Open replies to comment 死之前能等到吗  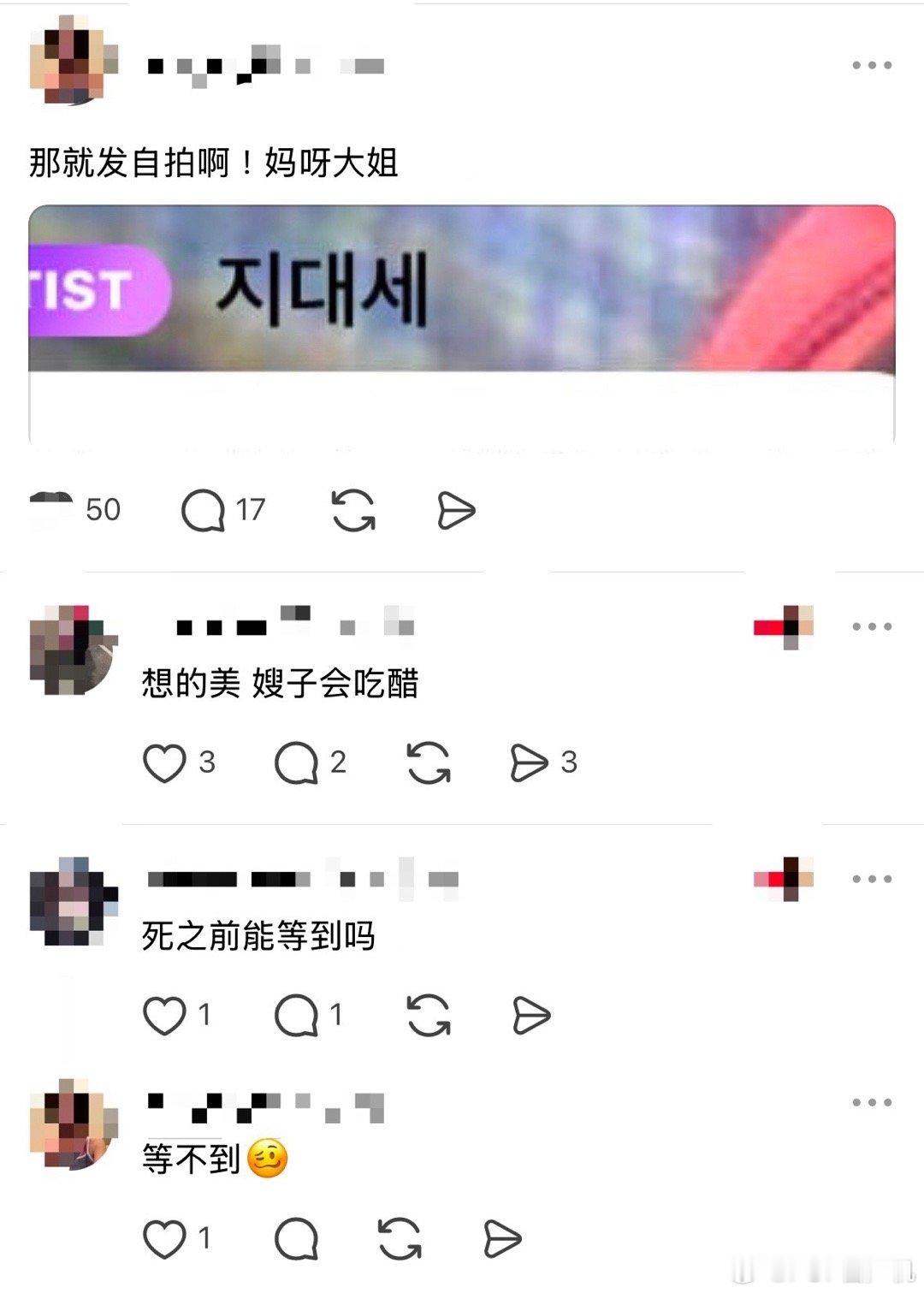pos(297,1017)
